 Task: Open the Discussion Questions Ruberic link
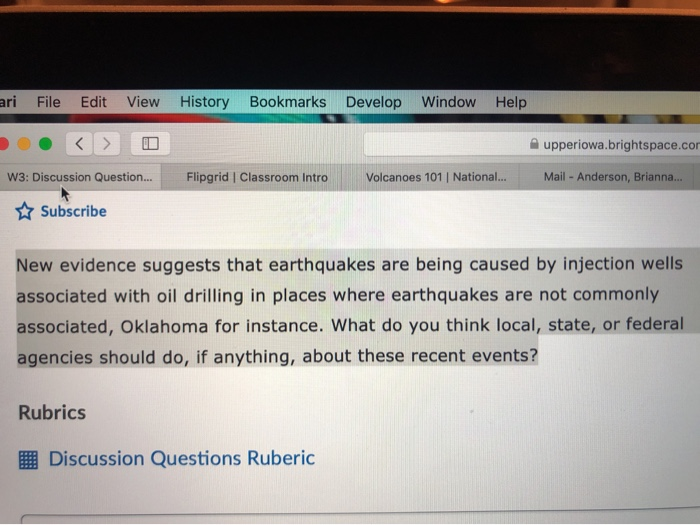coord(180,459)
